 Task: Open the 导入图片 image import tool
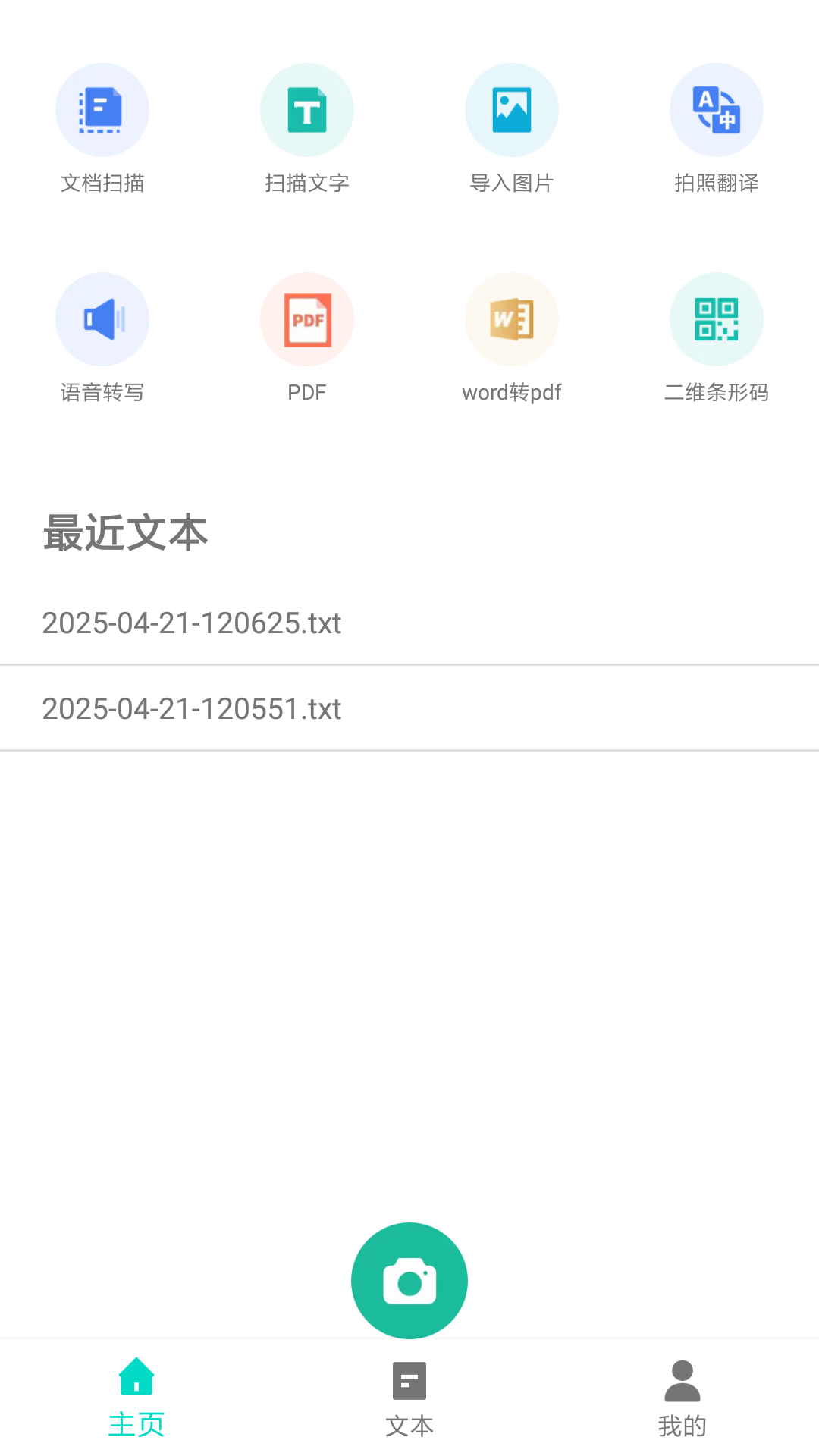click(x=512, y=129)
